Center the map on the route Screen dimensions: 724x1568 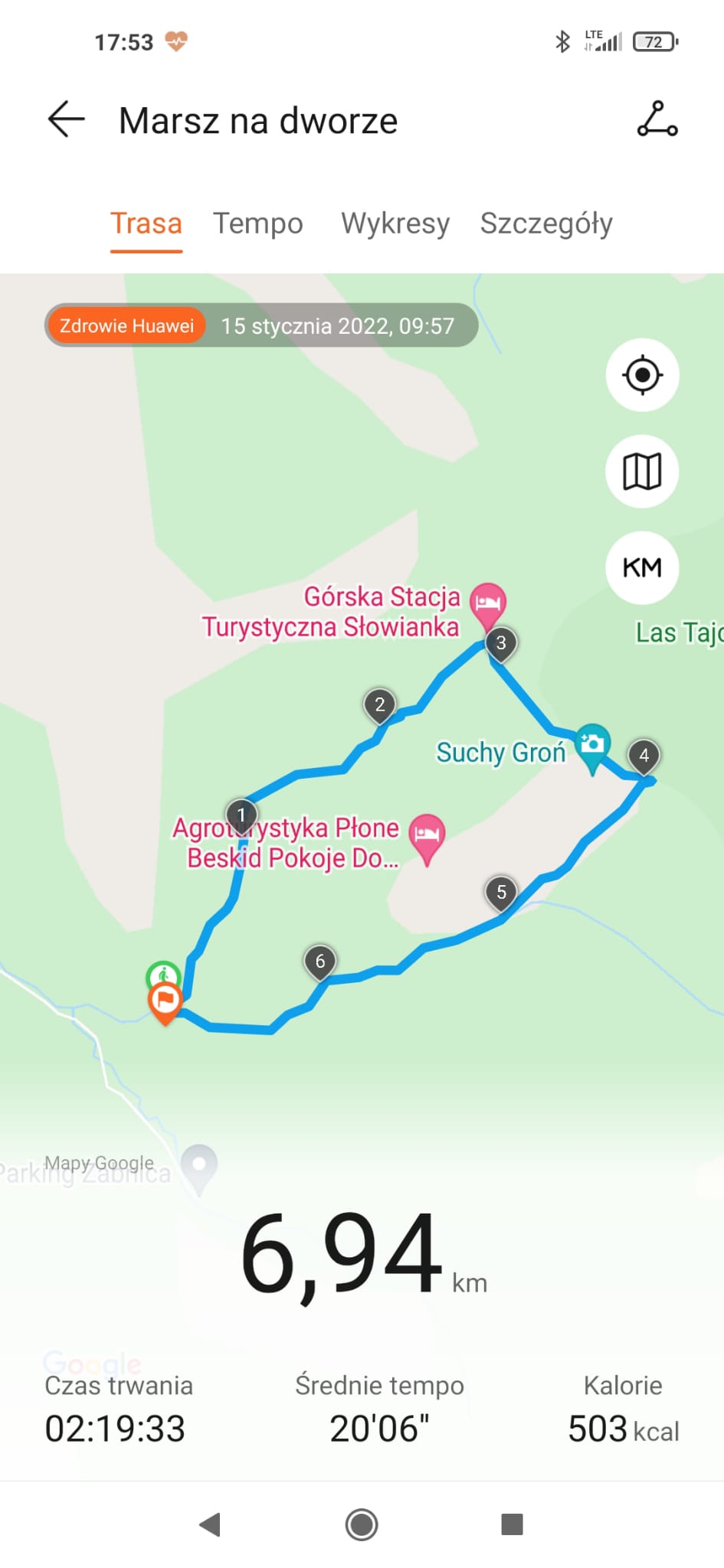point(642,375)
